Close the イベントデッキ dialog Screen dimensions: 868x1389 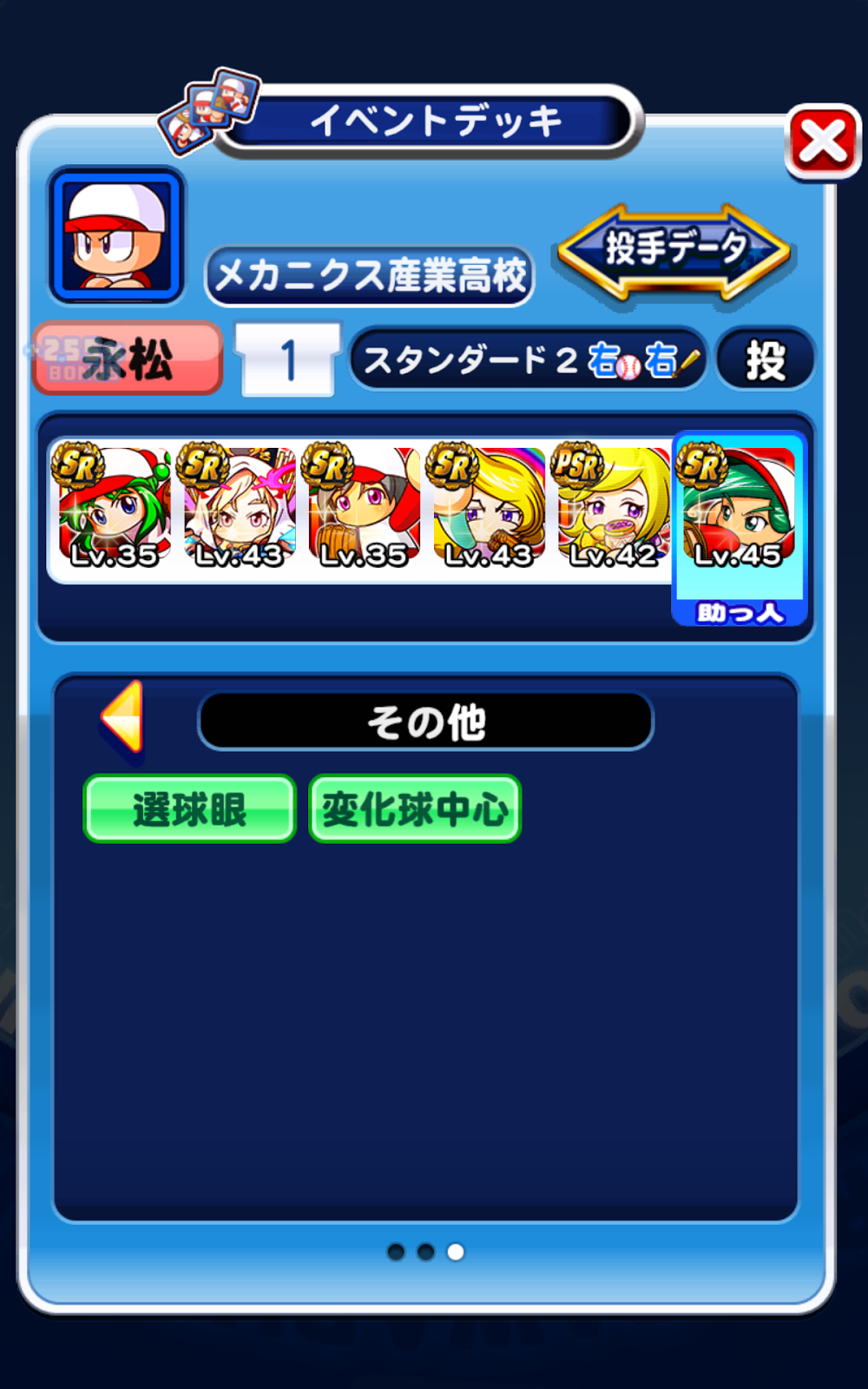click(x=822, y=142)
